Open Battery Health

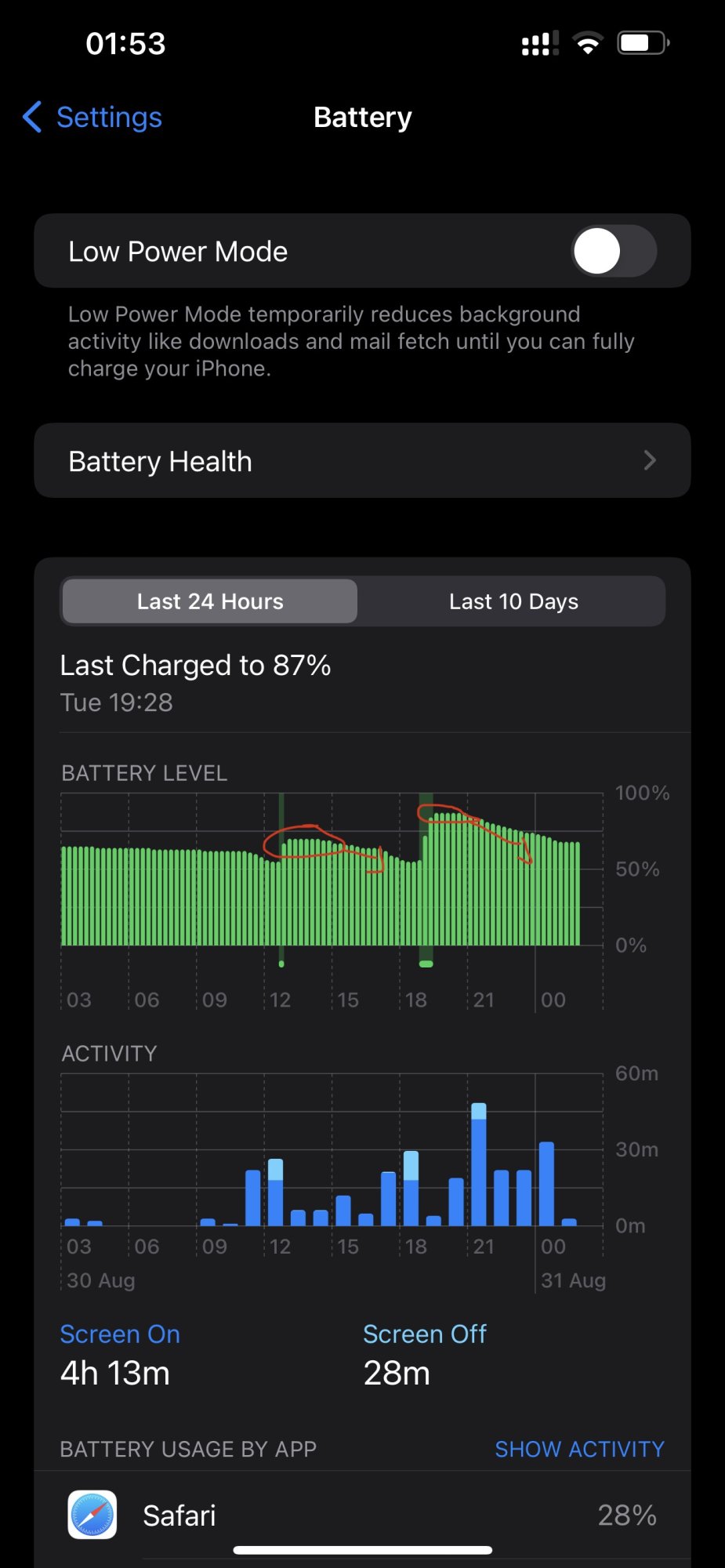click(x=362, y=461)
